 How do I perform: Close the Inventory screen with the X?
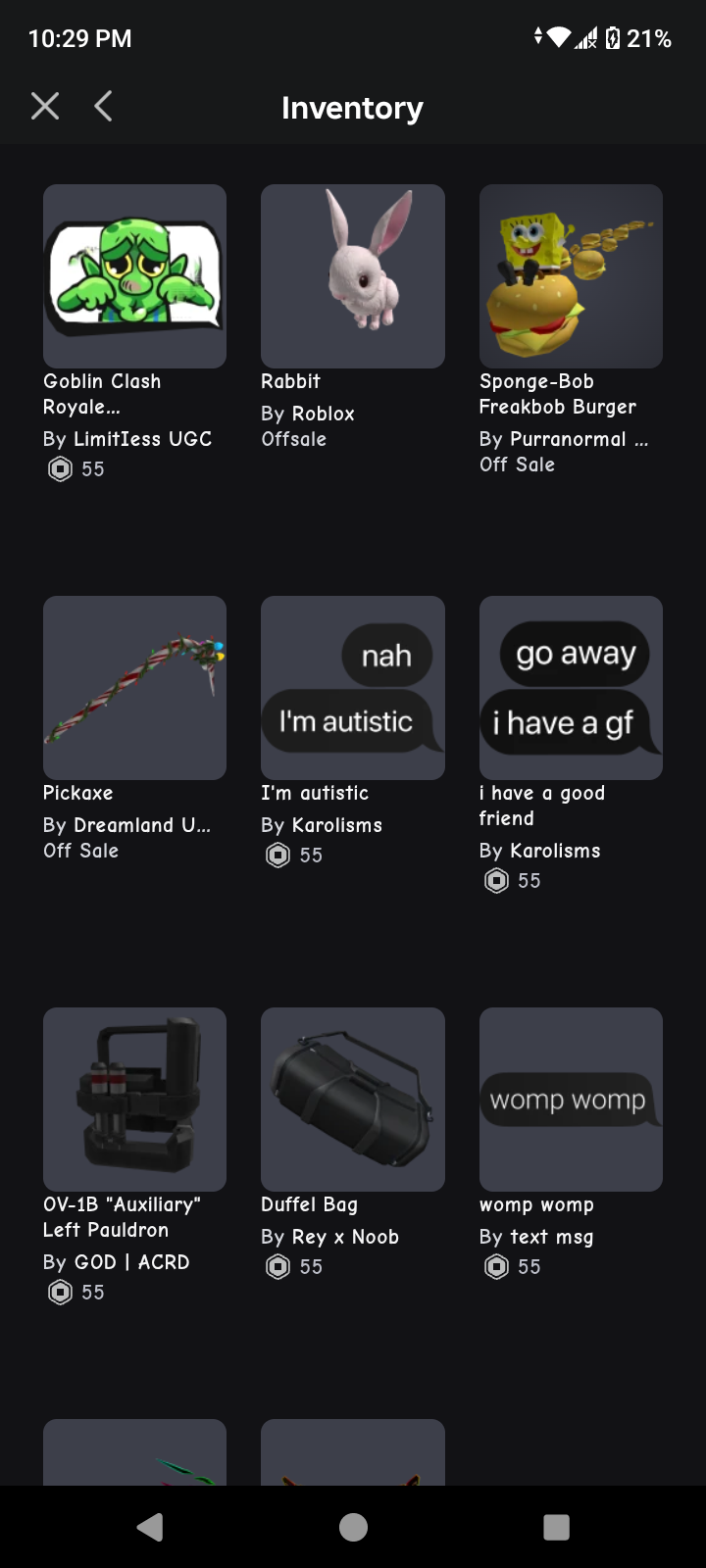click(x=45, y=106)
